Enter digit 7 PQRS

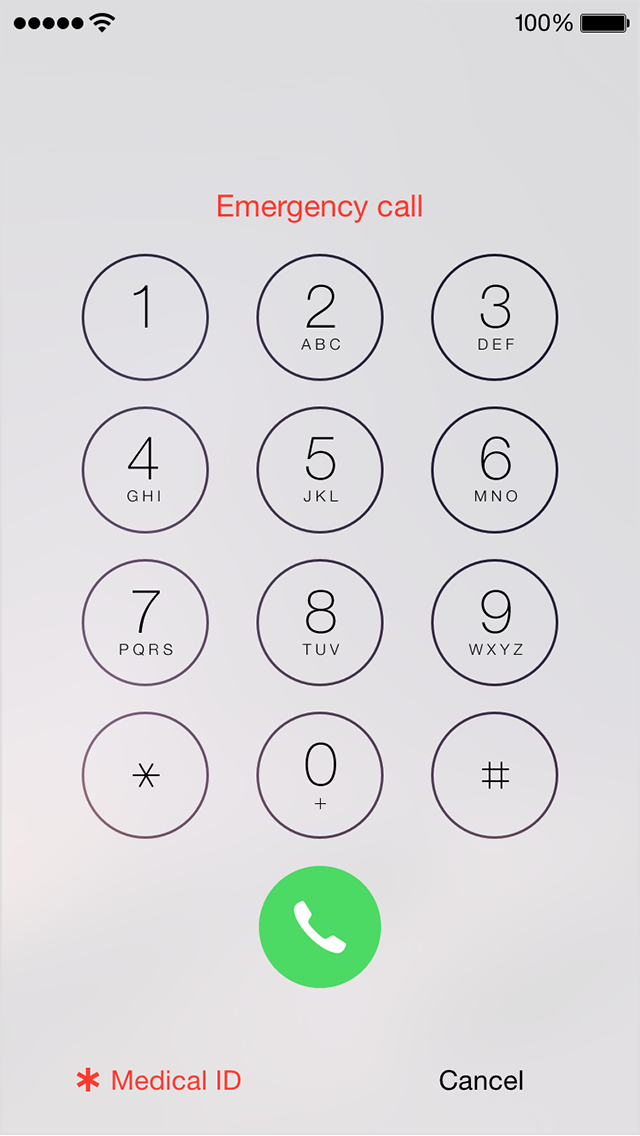[x=145, y=622]
